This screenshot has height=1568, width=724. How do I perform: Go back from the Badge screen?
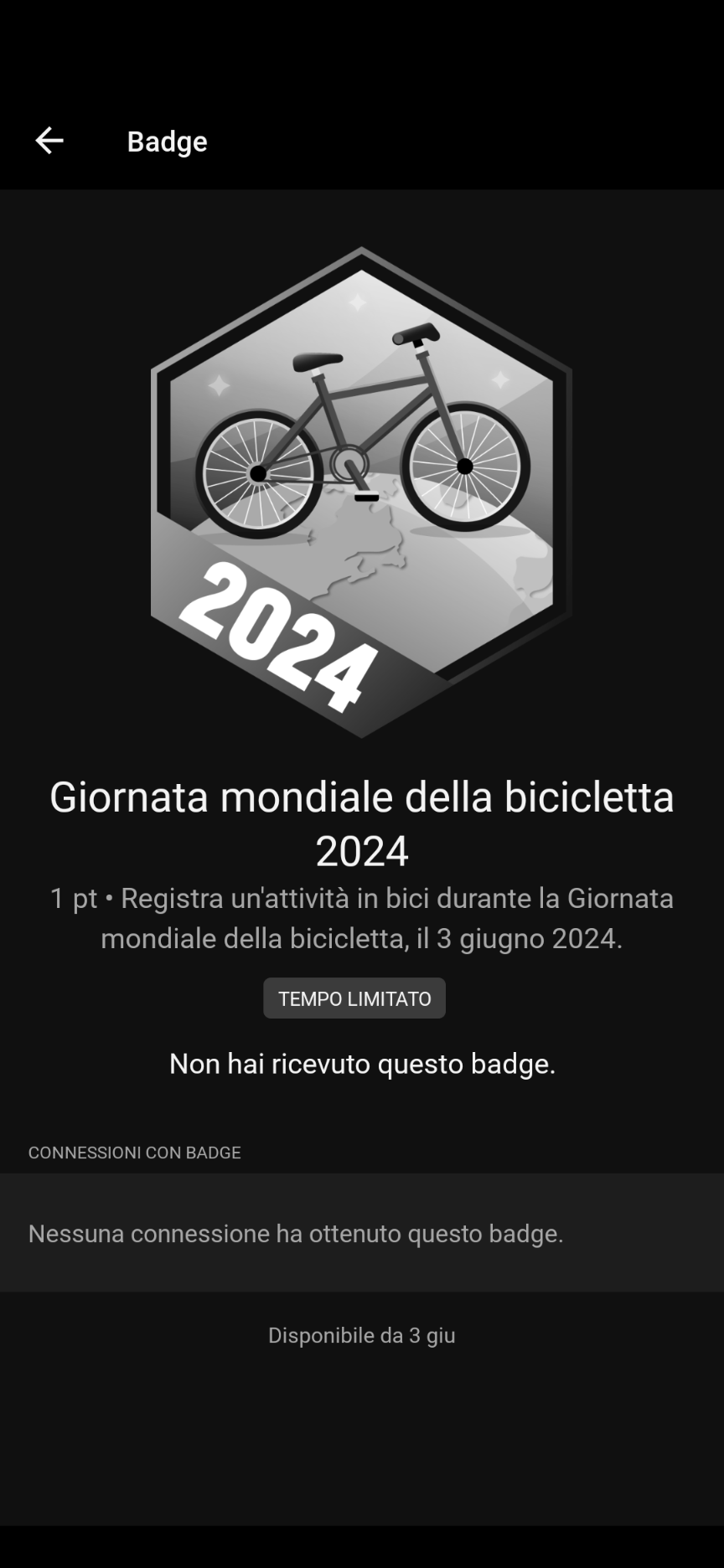49,141
